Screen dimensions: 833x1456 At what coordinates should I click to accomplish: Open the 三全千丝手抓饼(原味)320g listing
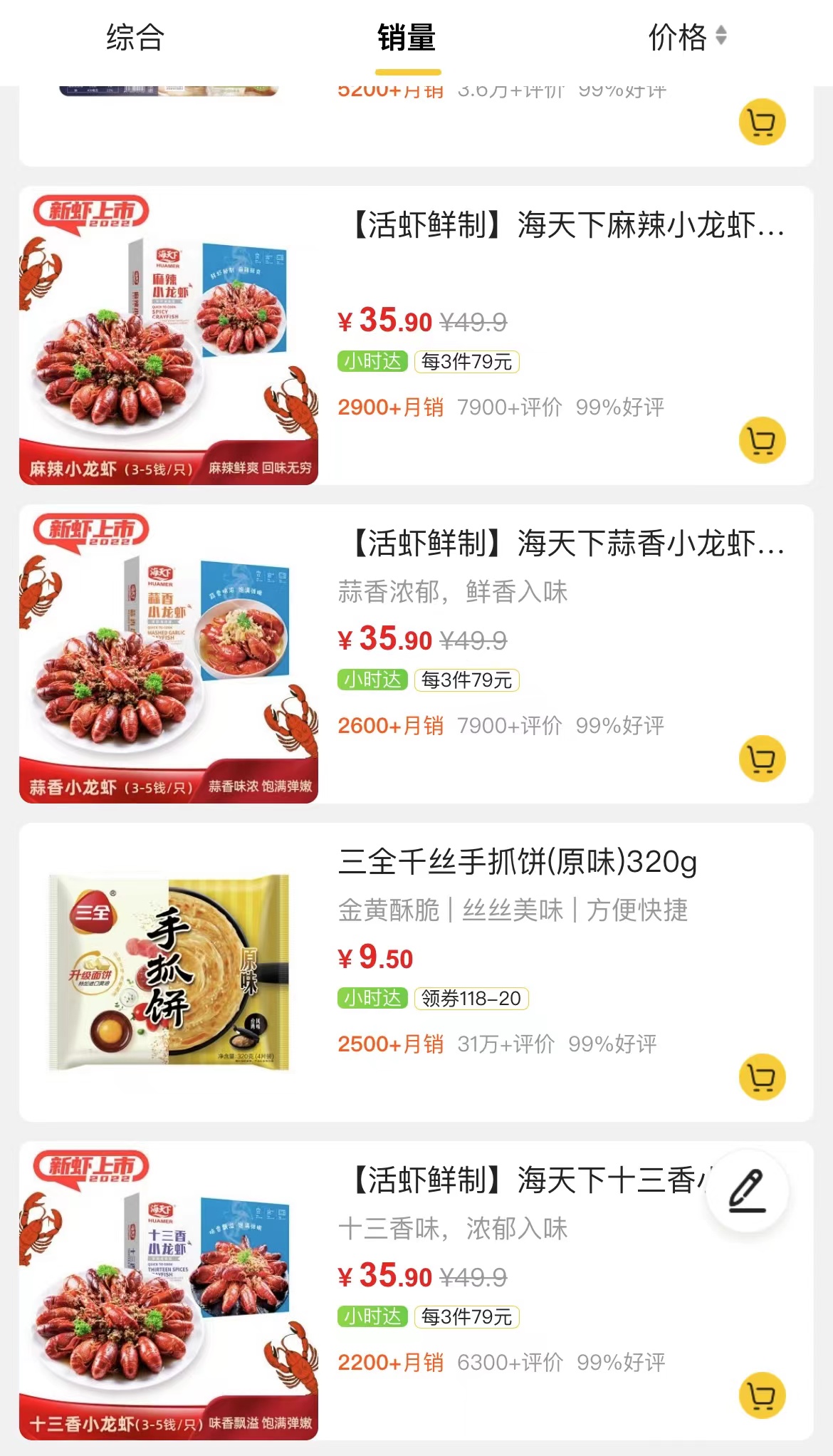pyautogui.click(x=518, y=863)
